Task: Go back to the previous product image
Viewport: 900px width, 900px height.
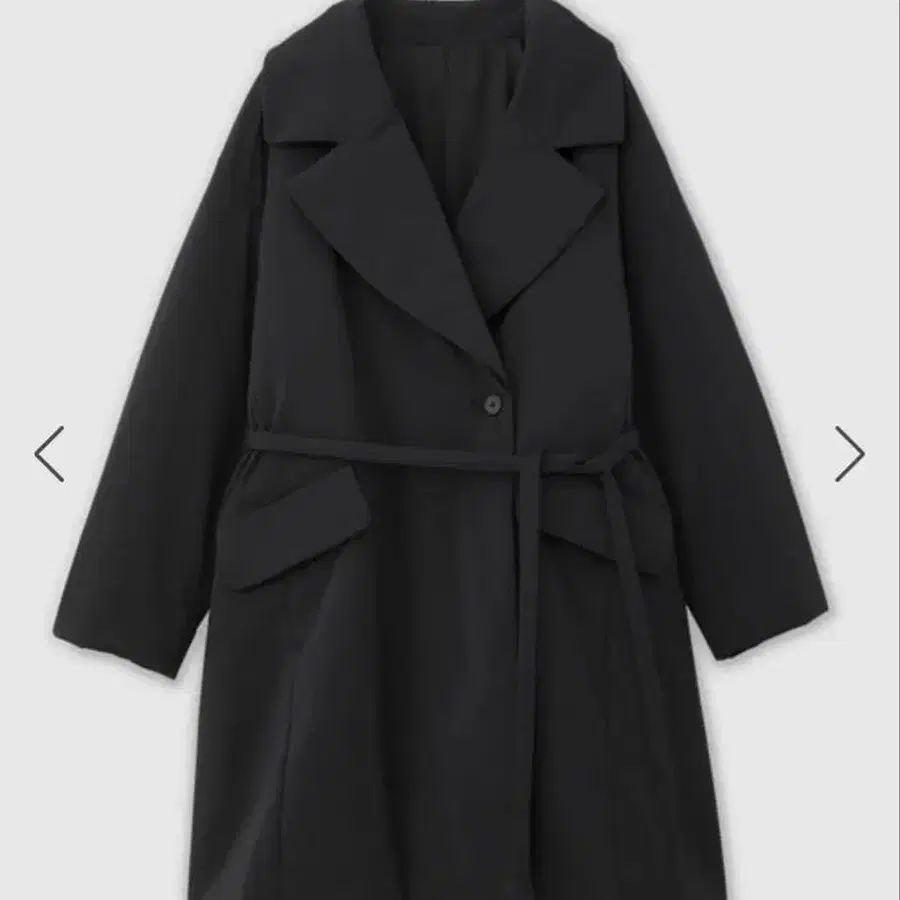Action: pyautogui.click(x=49, y=453)
